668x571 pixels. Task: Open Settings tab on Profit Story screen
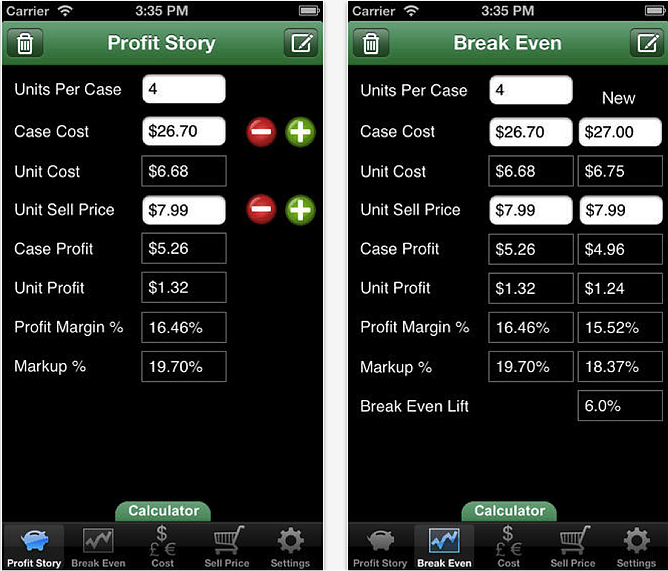click(x=290, y=548)
